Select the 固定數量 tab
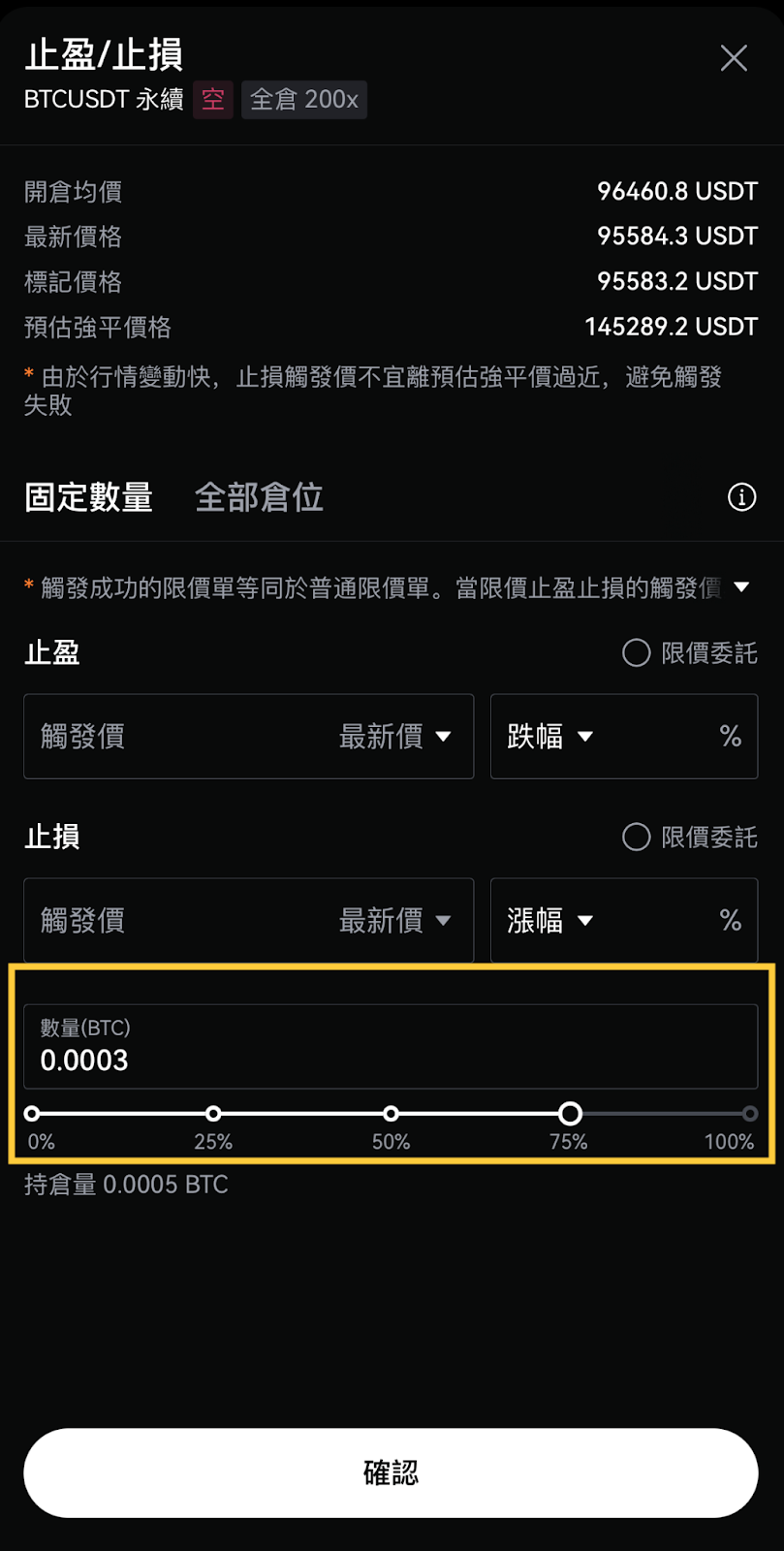The width and height of the screenshot is (784, 1551). tap(88, 497)
